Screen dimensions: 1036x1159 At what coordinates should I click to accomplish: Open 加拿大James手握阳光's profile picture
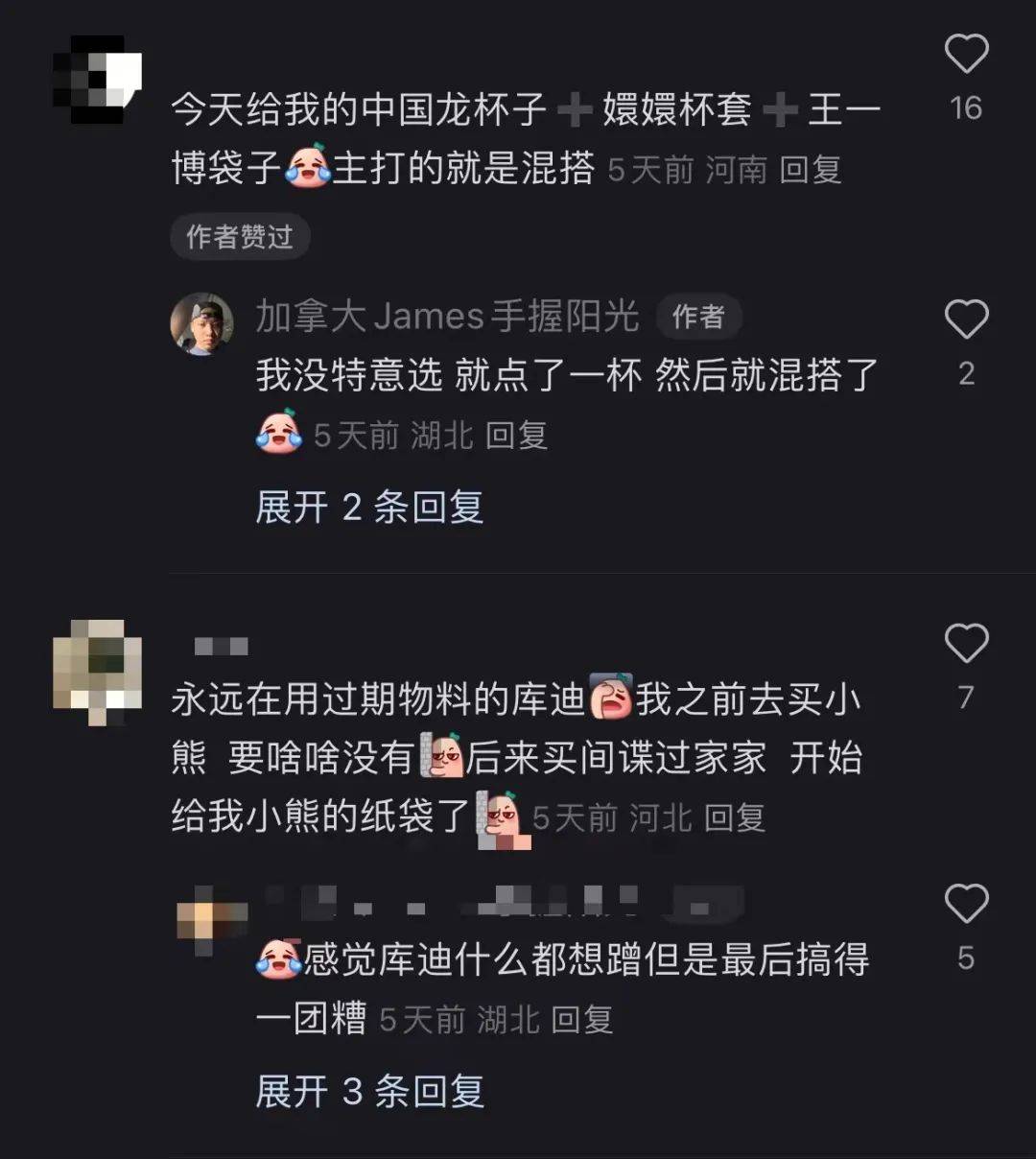click(x=201, y=323)
